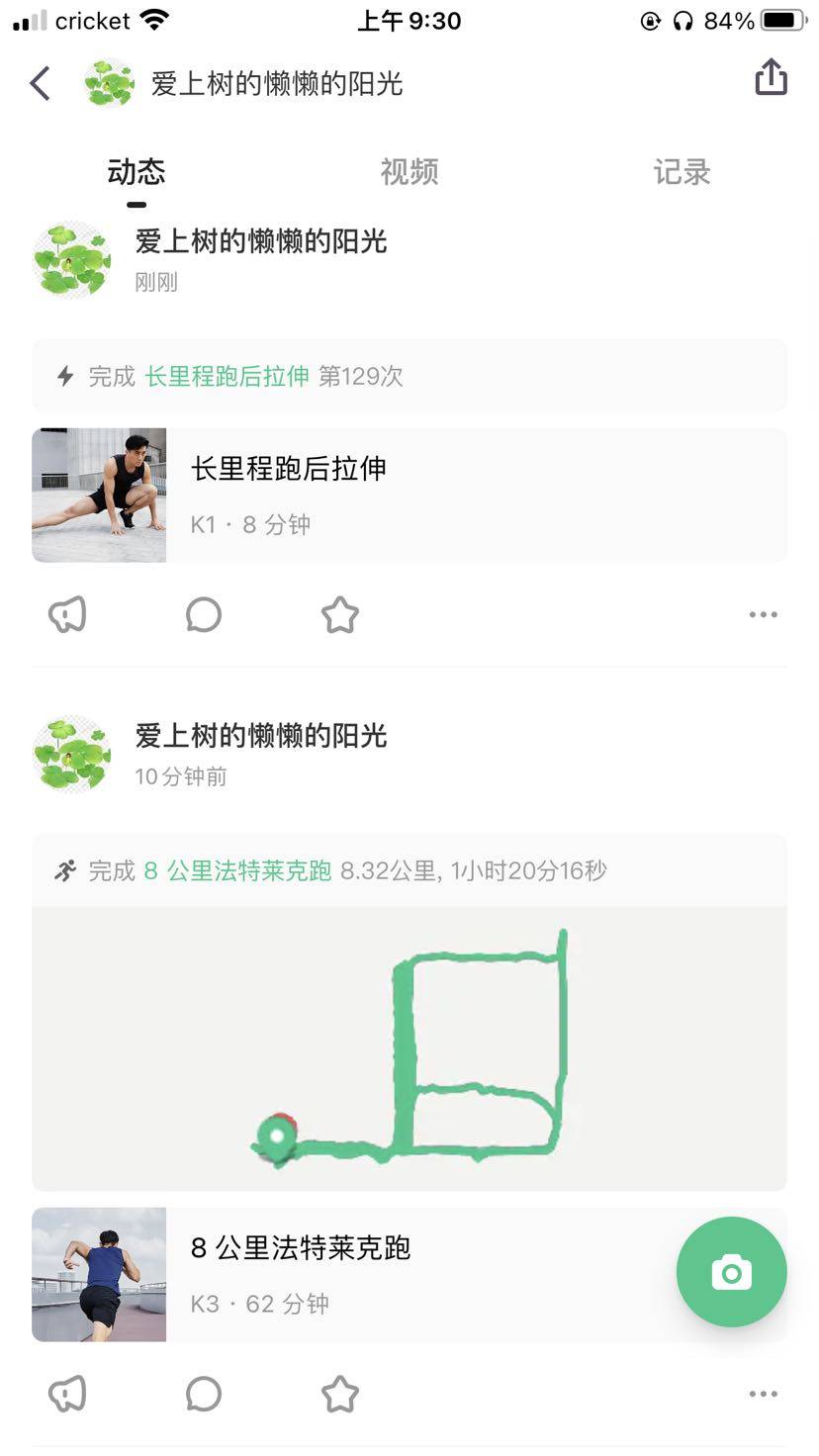Cheer the 8 公里法特莱克跑 post
This screenshot has width=819, height=1456.
click(67, 1394)
